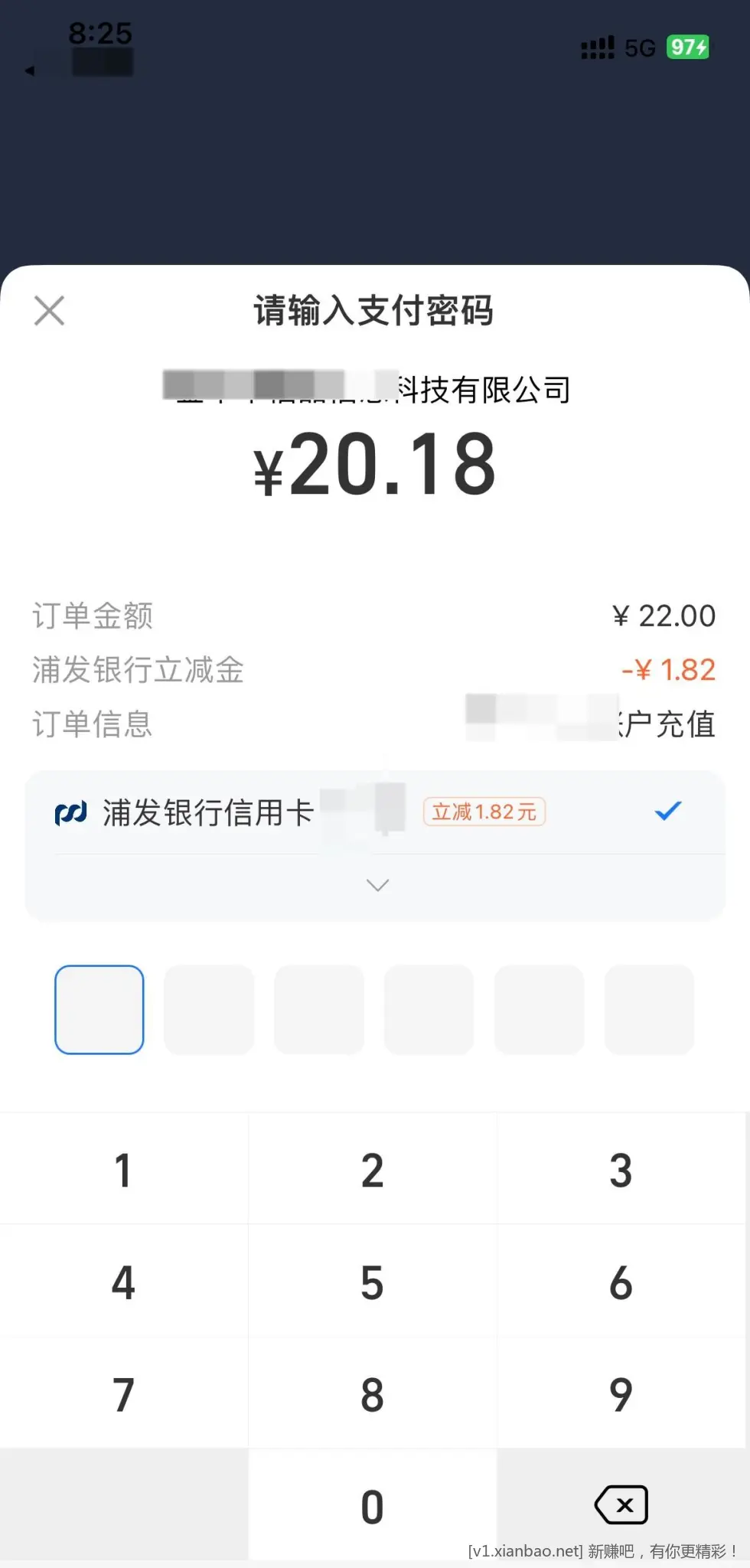The image size is (750, 1568).
Task: Close the payment dialog with X
Action: pos(48,310)
